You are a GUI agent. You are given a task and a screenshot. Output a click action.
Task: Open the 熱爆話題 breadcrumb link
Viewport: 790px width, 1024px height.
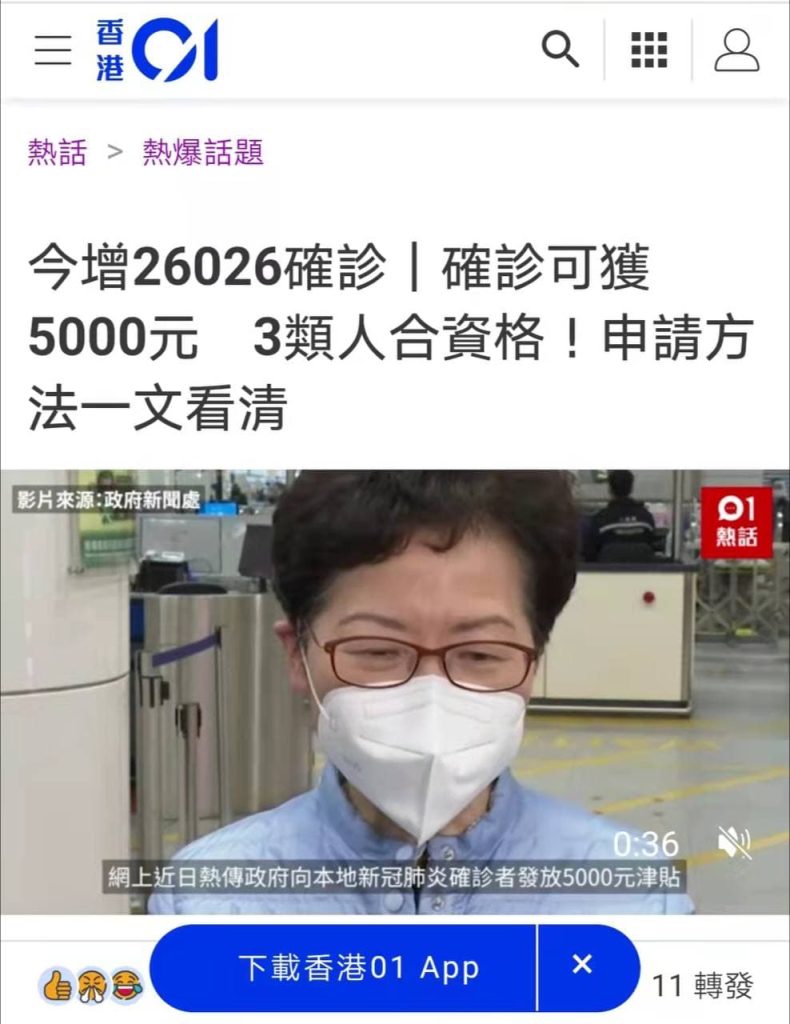tap(203, 153)
